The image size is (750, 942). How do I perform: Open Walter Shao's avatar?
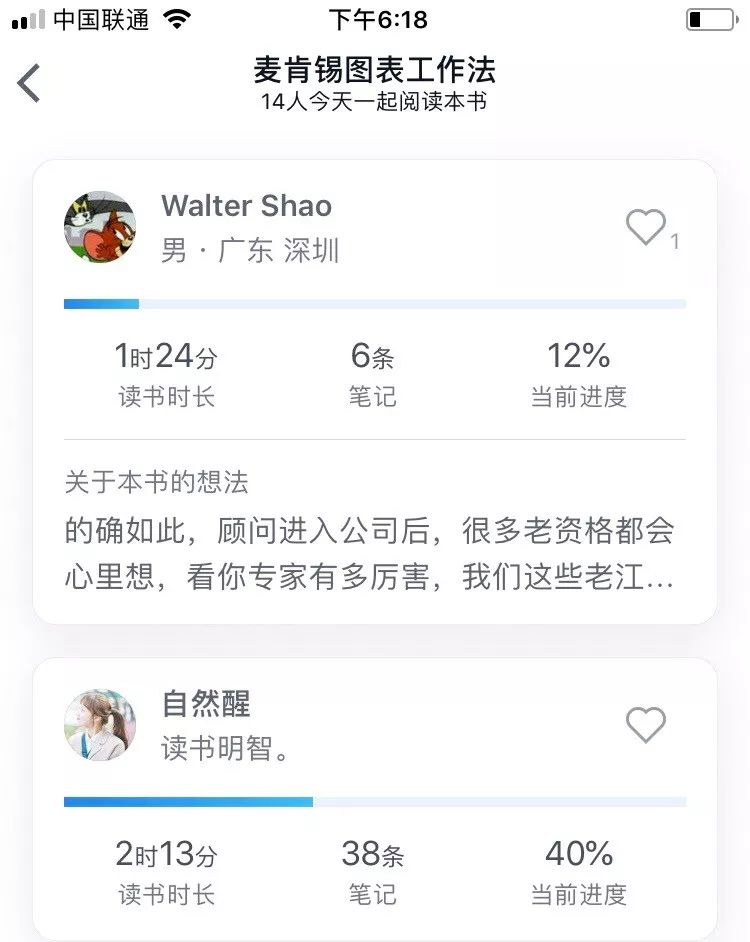point(100,227)
